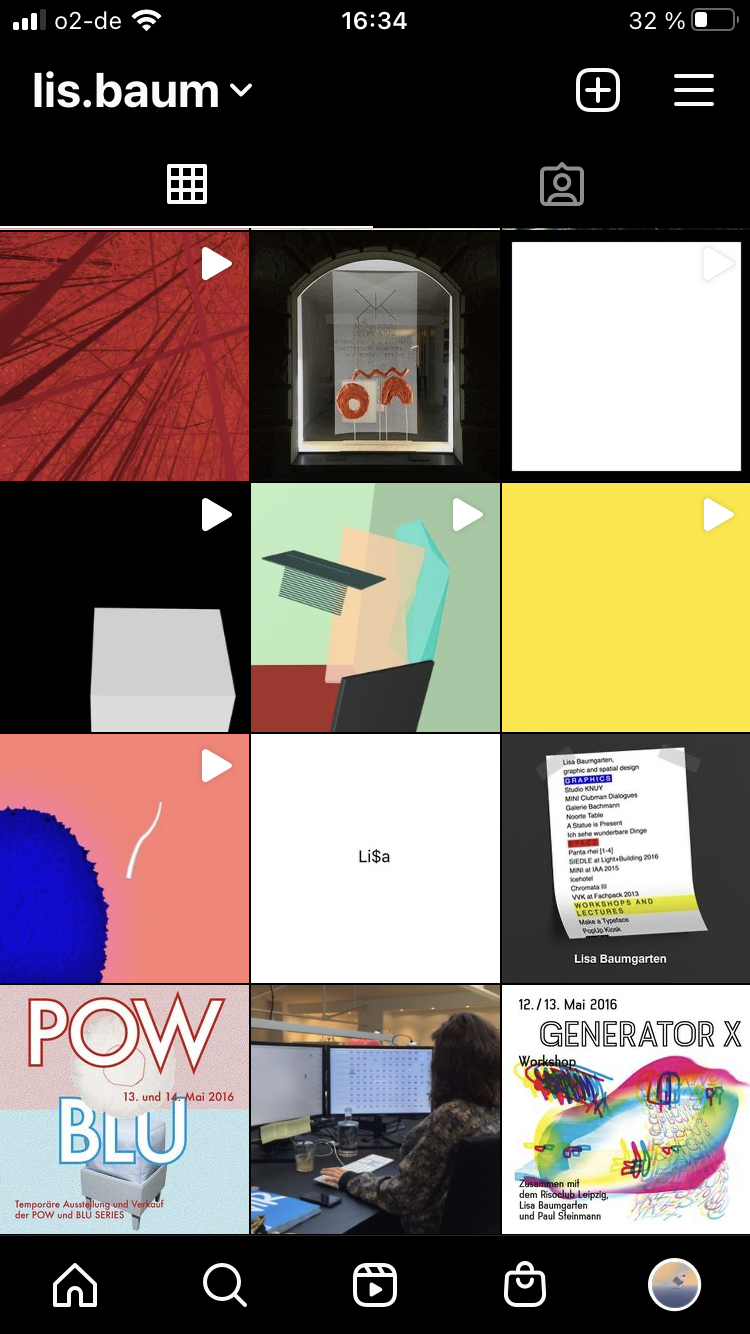Open the grey cube video post
This screenshot has width=750, height=1334.
point(124,608)
